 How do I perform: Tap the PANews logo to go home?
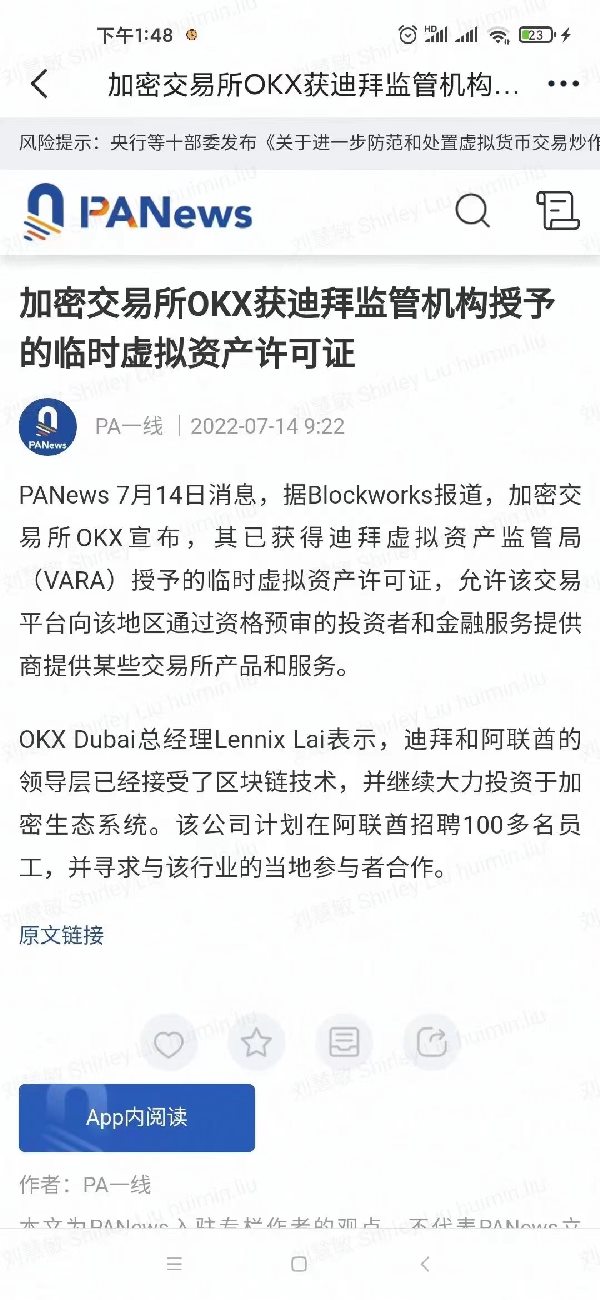137,212
